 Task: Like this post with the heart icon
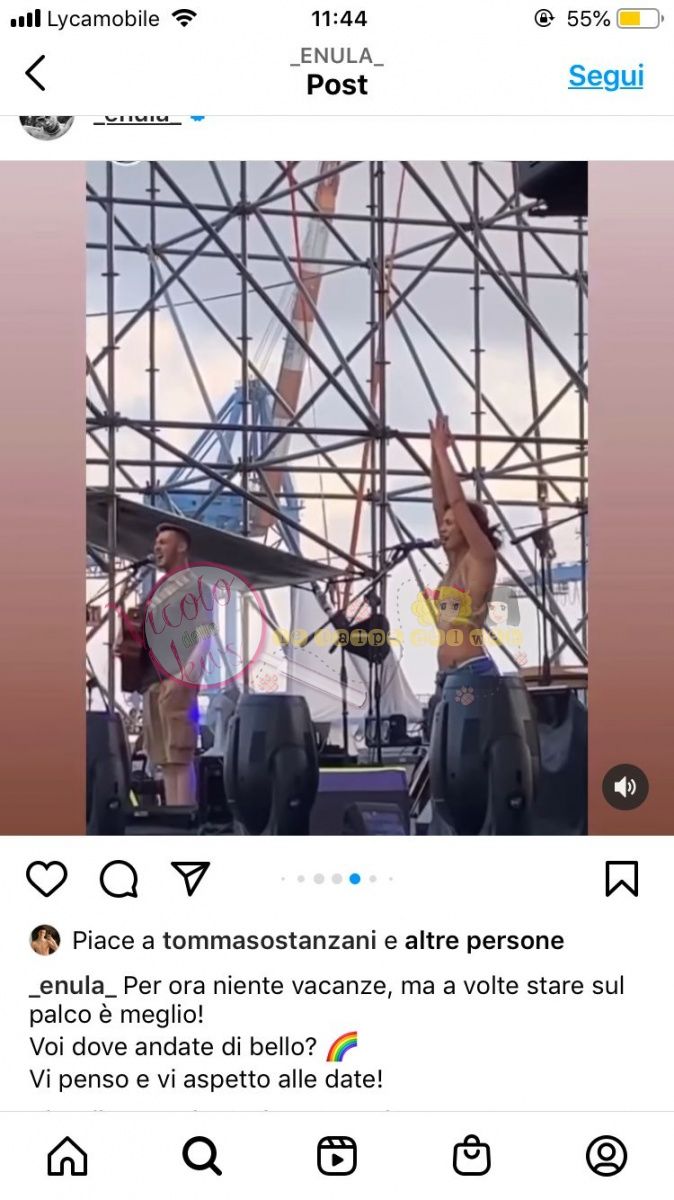pyautogui.click(x=46, y=879)
